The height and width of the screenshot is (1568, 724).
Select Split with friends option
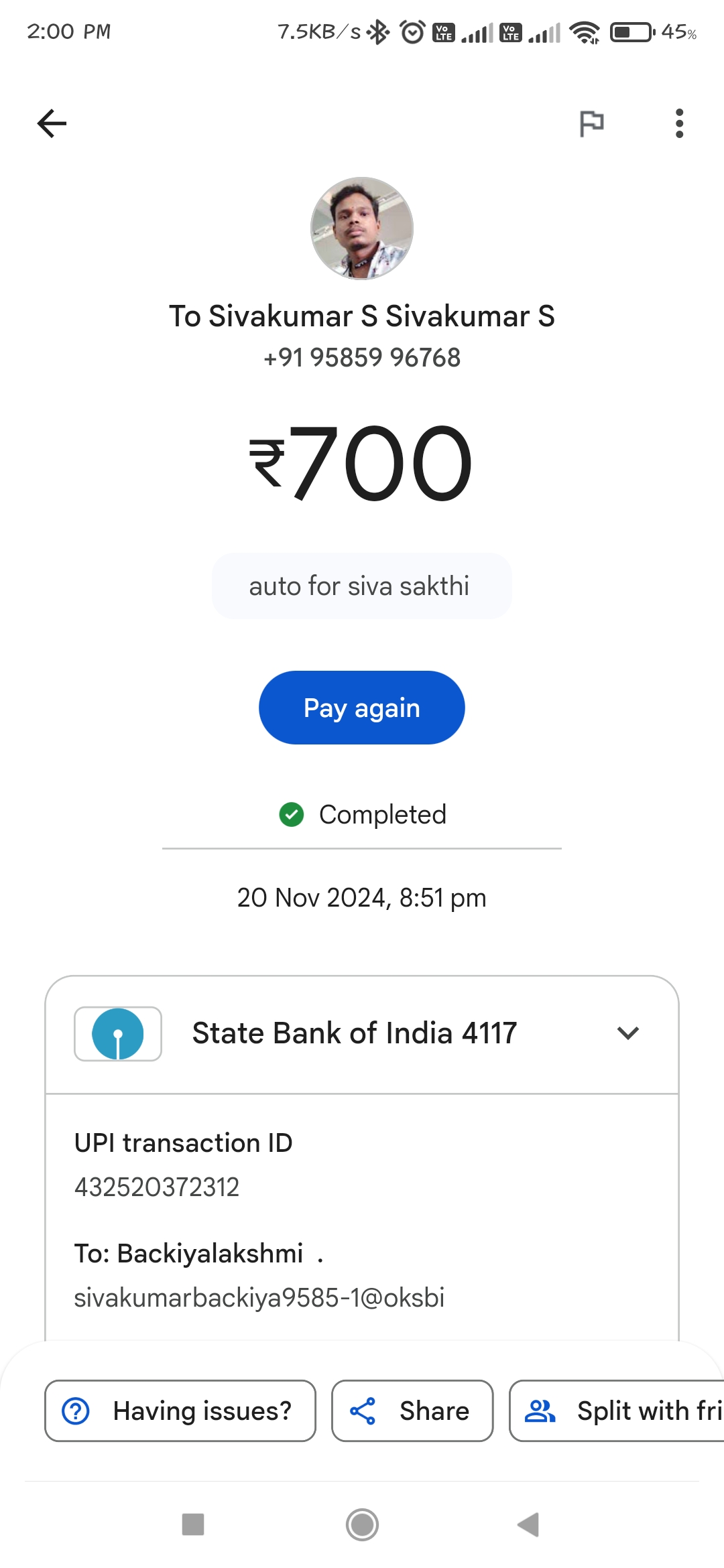pos(617,1411)
